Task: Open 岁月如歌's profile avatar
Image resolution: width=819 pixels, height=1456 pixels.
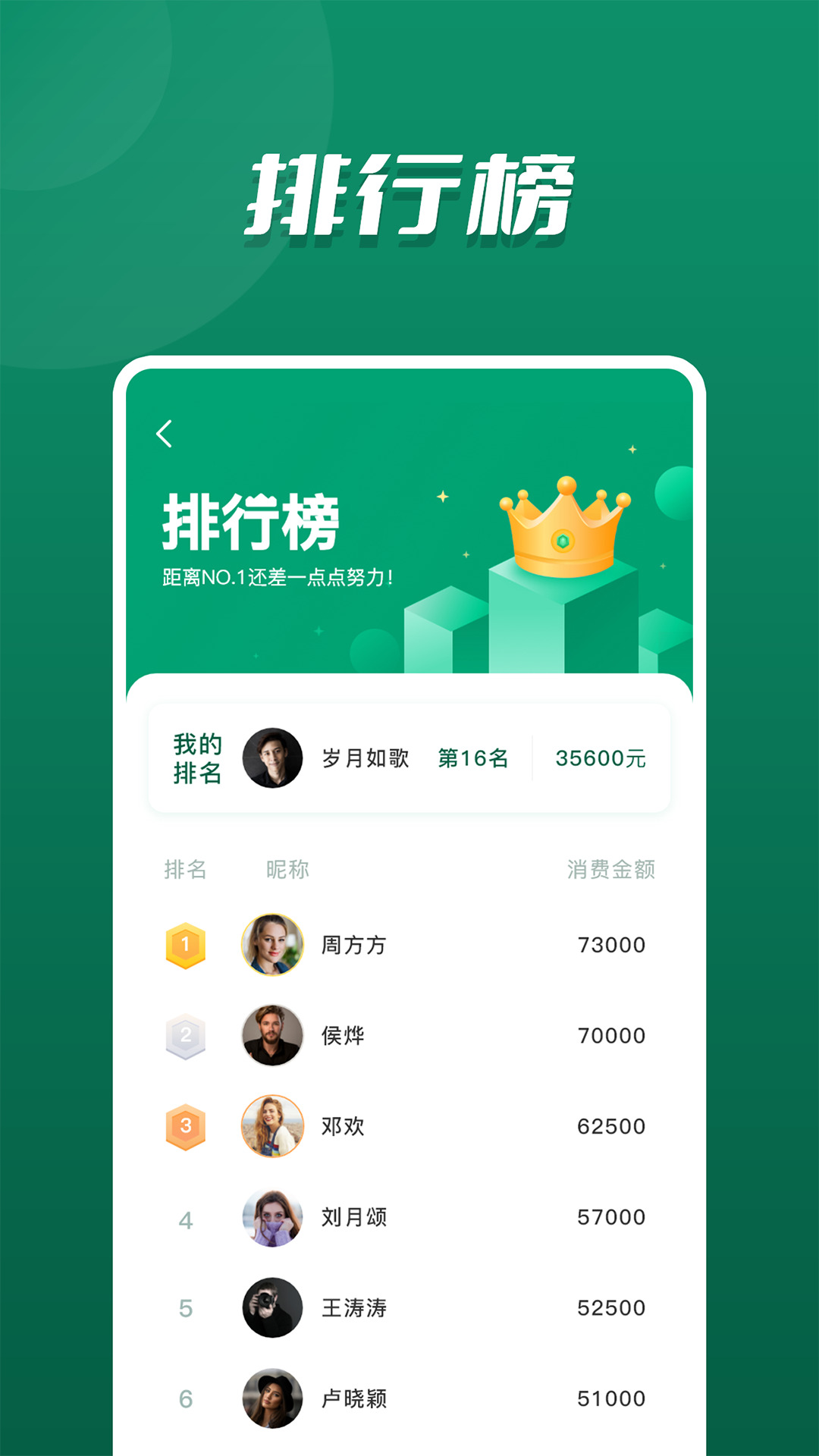Action: (x=272, y=758)
